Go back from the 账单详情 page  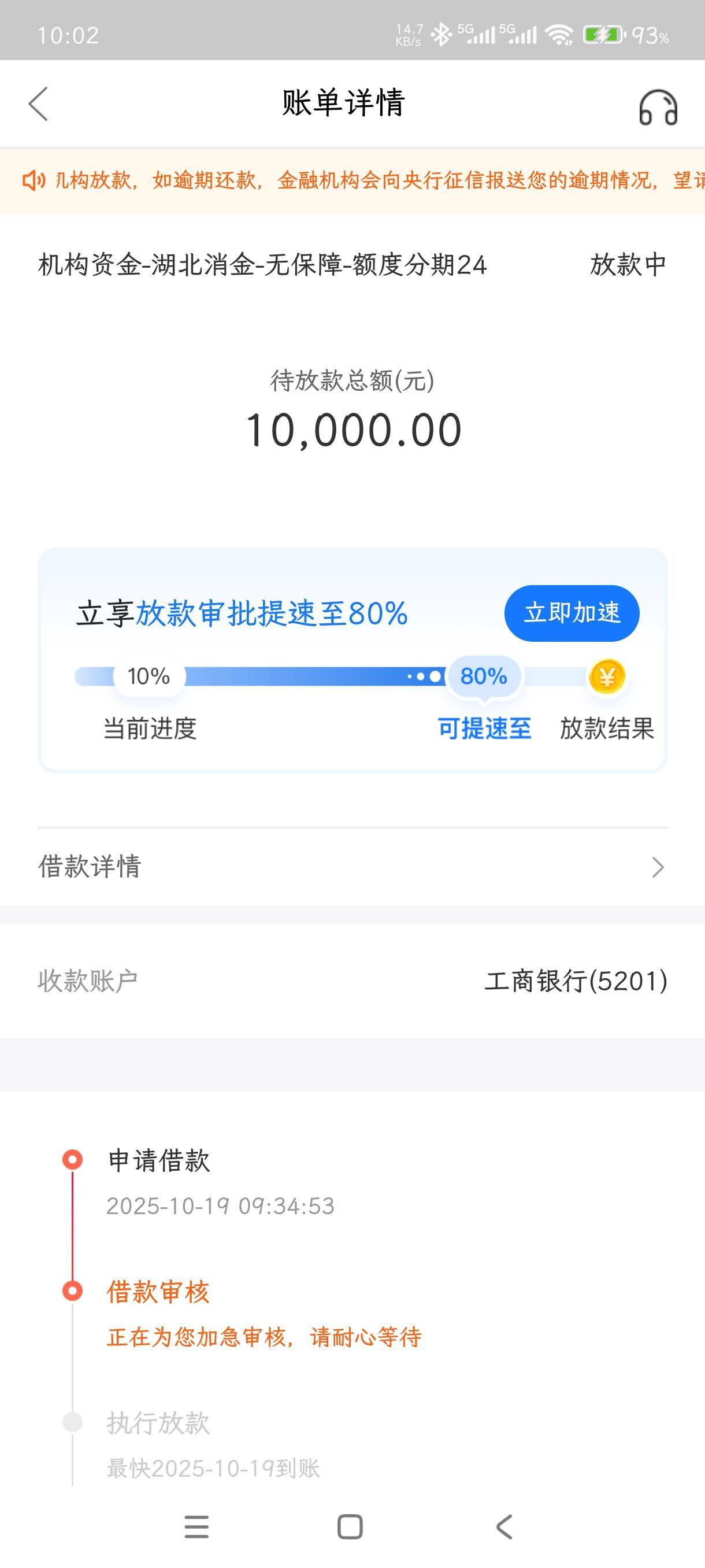[x=38, y=103]
